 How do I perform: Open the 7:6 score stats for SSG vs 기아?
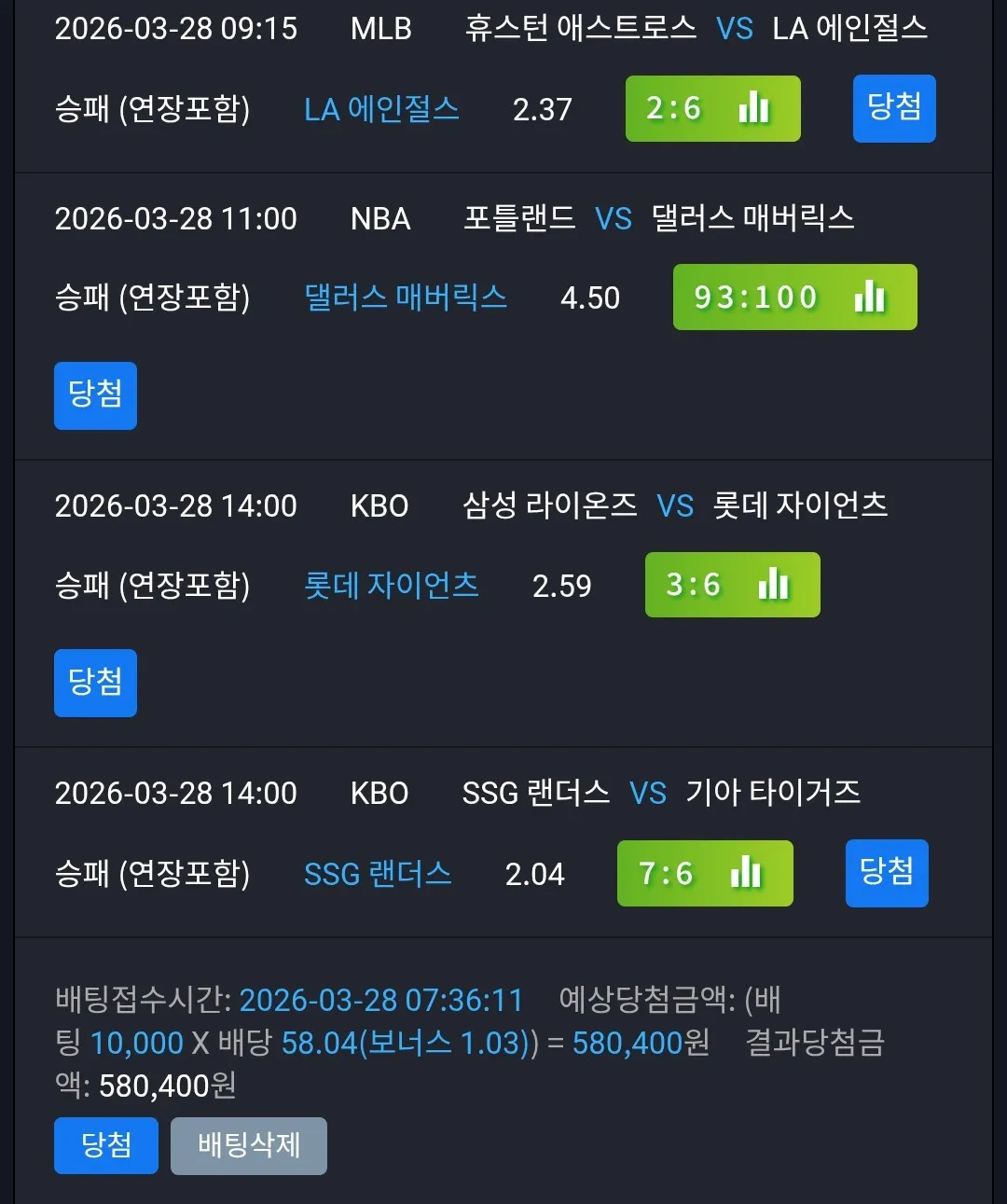[705, 873]
